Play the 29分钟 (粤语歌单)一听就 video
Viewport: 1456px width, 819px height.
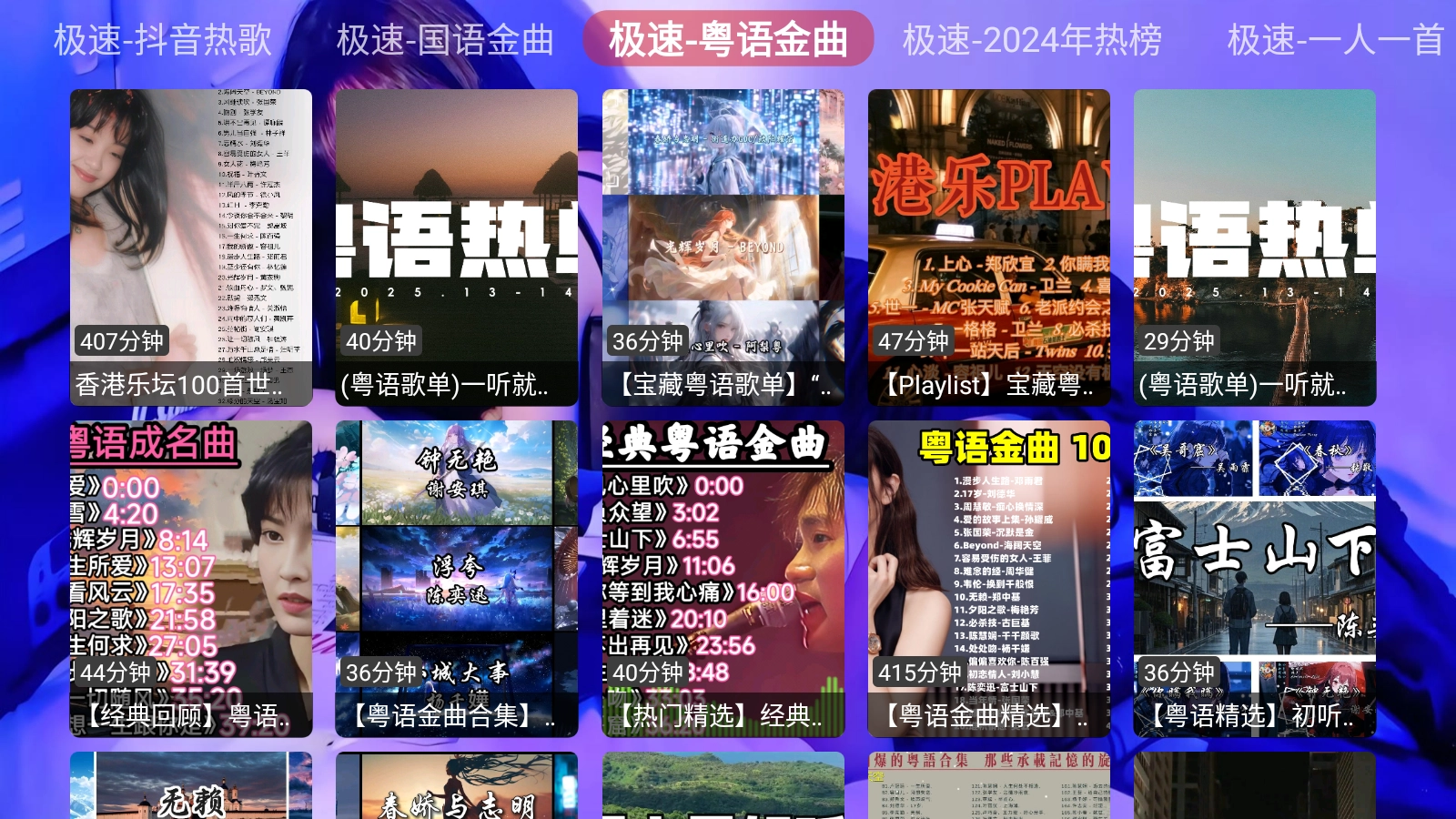pos(1255,247)
